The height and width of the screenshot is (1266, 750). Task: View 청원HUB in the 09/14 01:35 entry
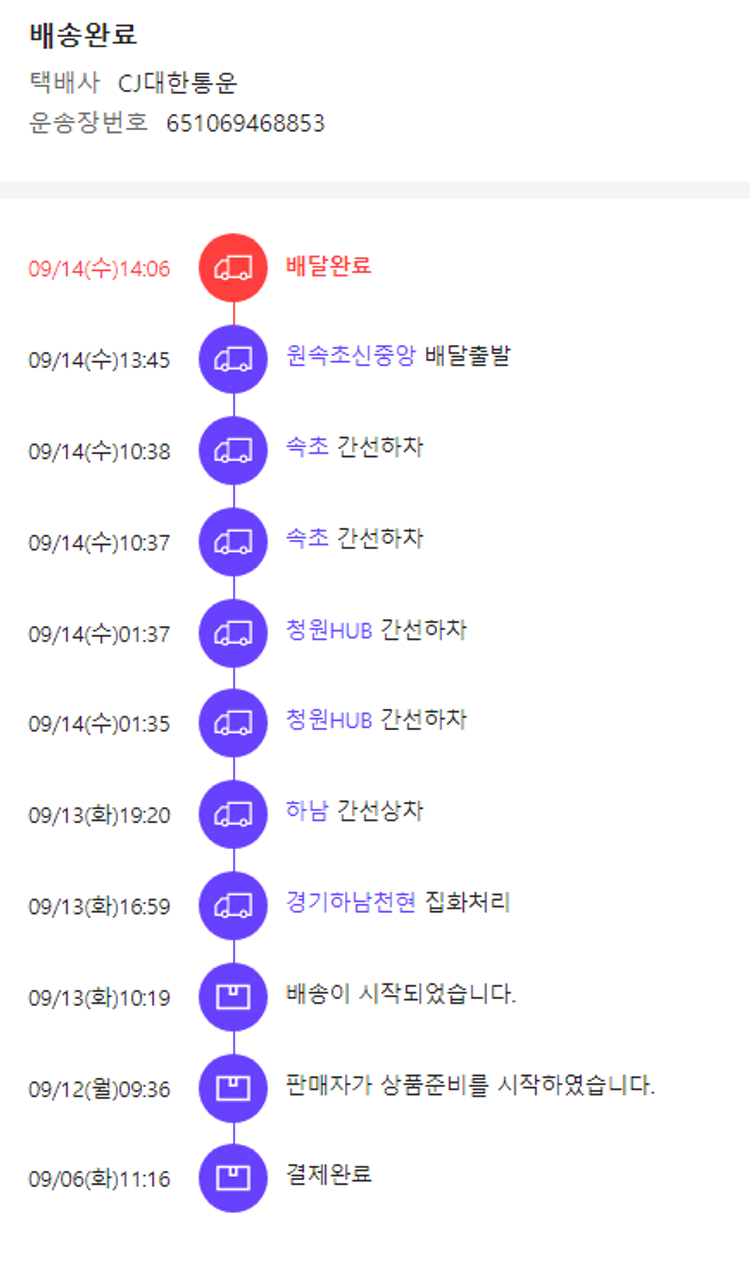[329, 721]
